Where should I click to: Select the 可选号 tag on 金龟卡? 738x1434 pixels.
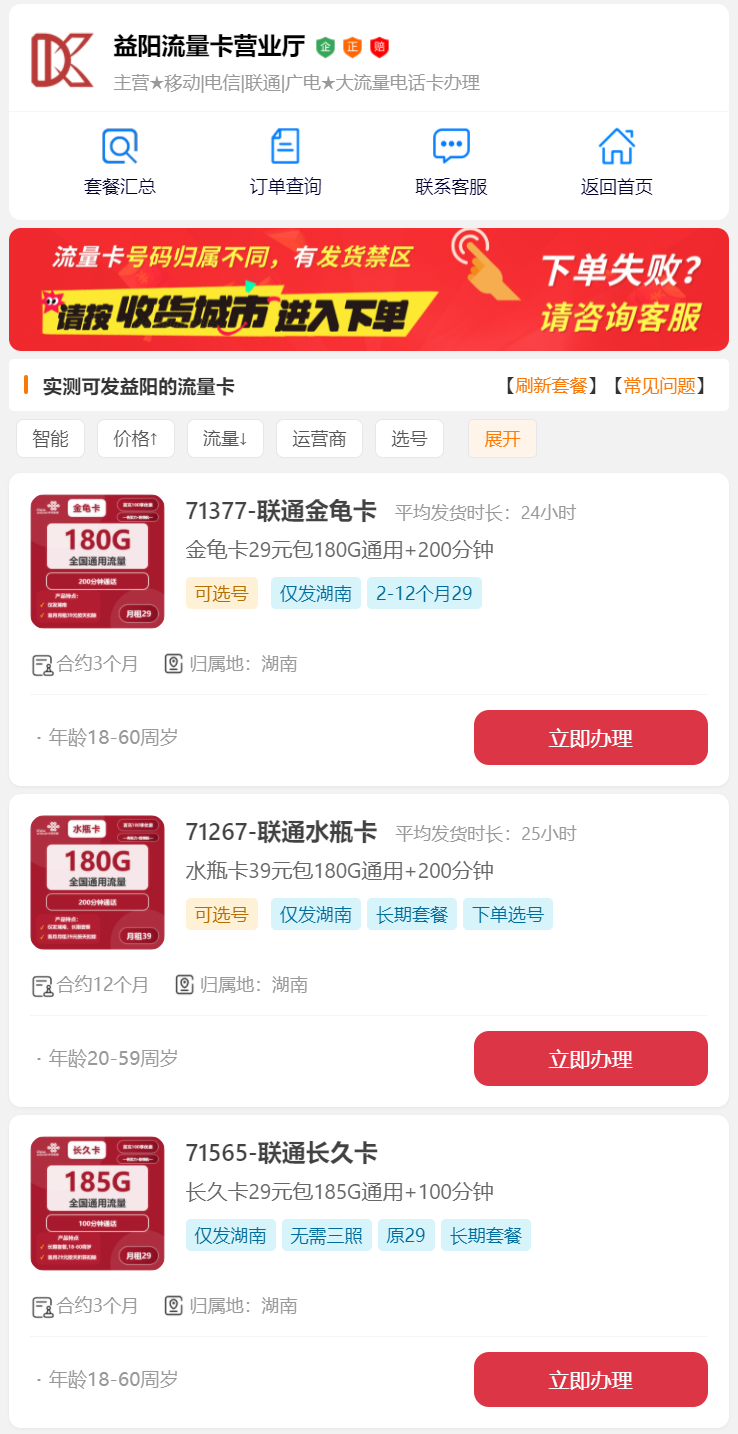point(222,593)
